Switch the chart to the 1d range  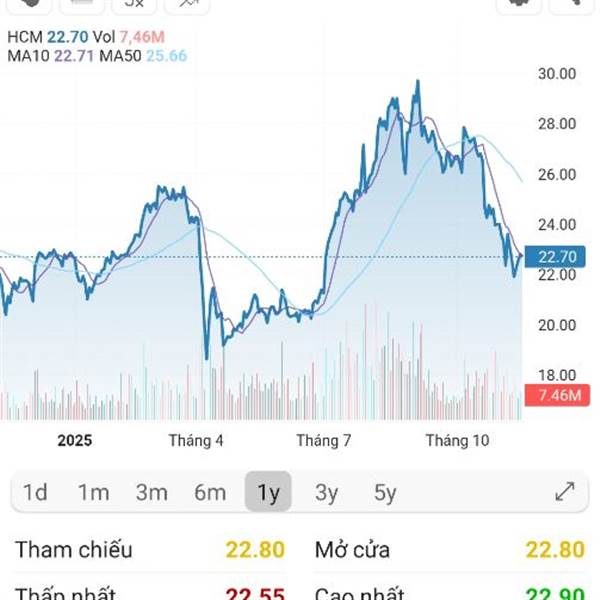pos(35,492)
